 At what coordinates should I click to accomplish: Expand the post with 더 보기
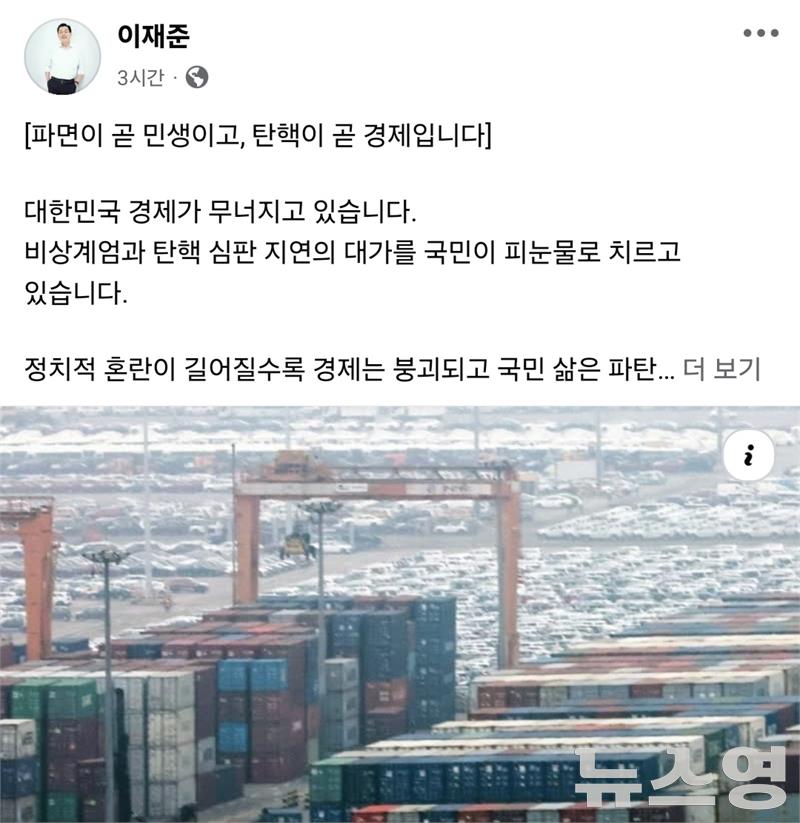721,369
